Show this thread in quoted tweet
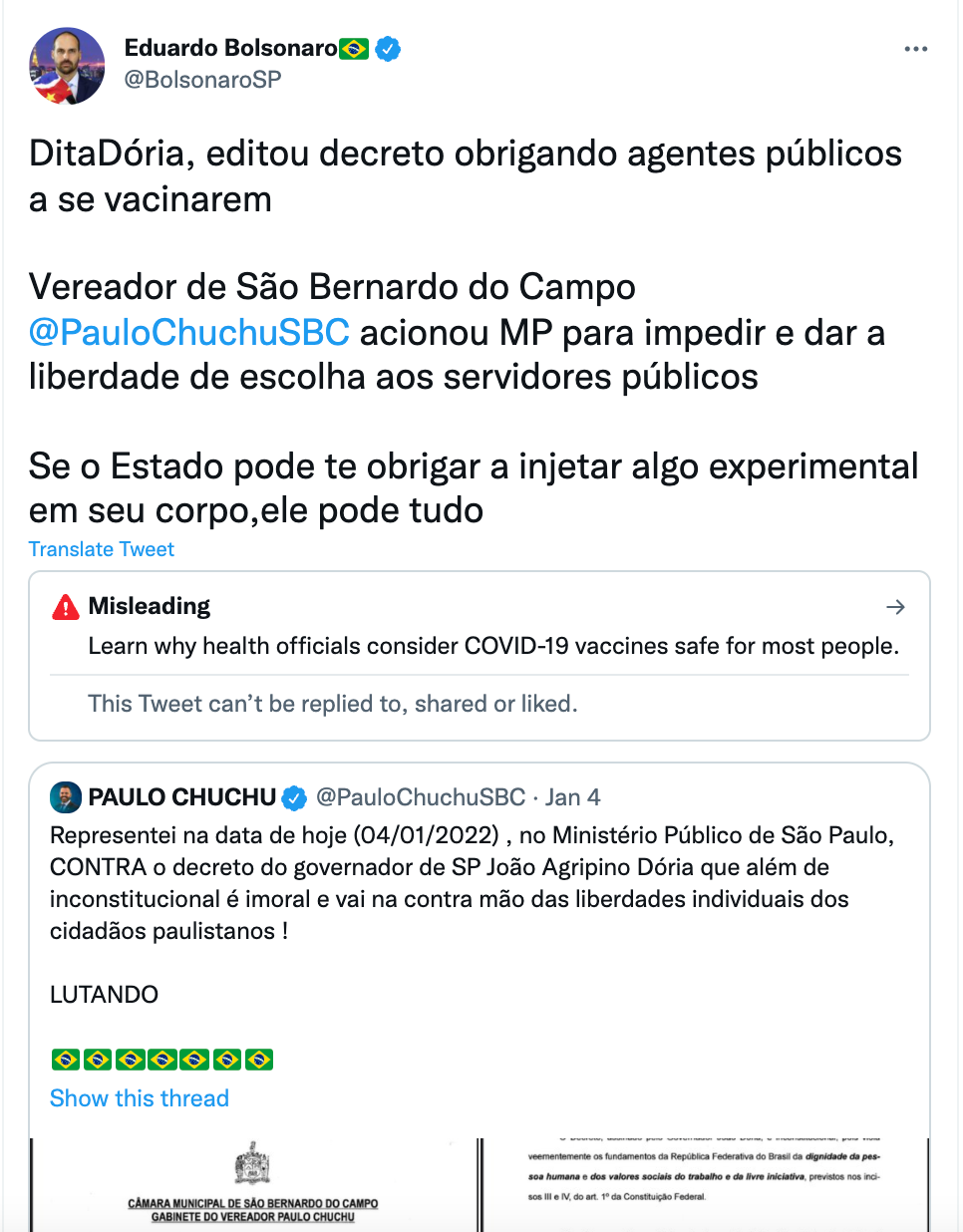This screenshot has height=1232, width=963. [x=140, y=1098]
